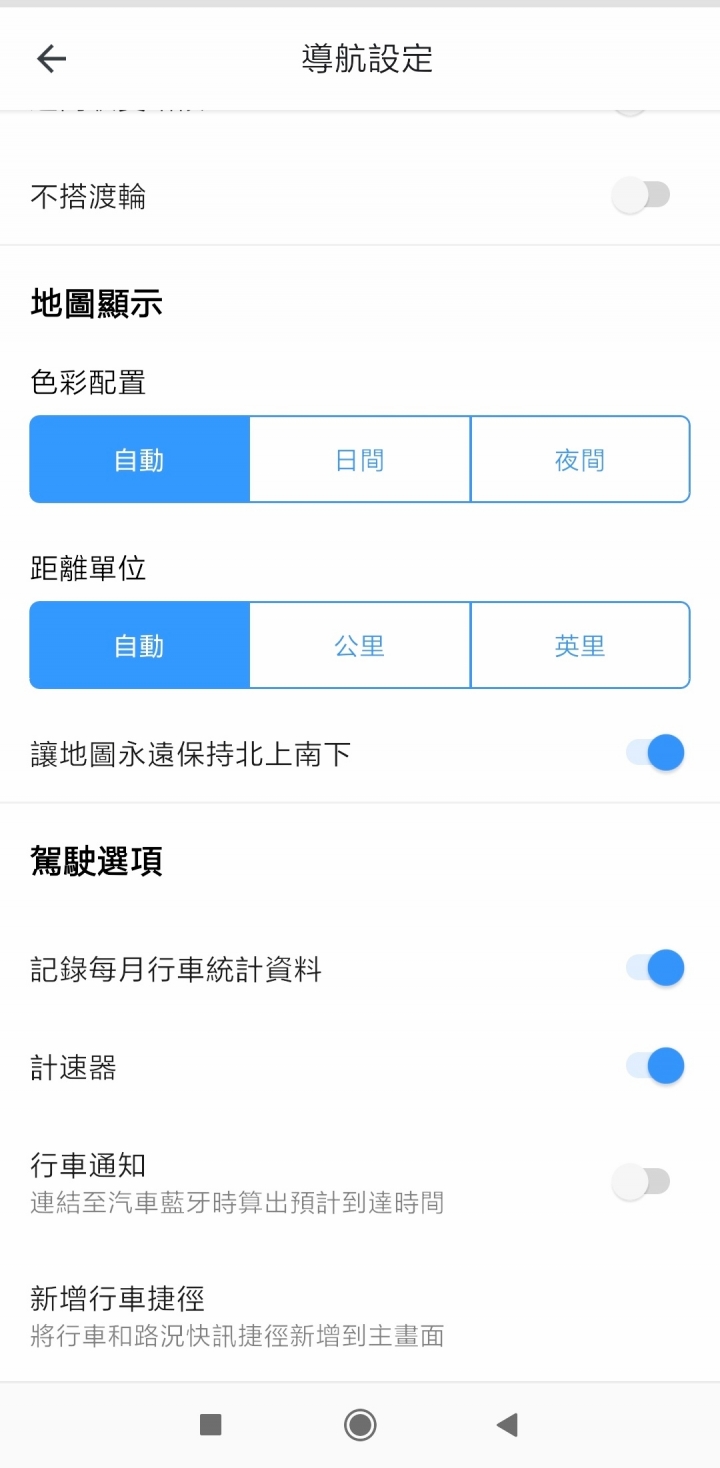Tap the system home button
This screenshot has width=720, height=1468.
(x=360, y=1425)
